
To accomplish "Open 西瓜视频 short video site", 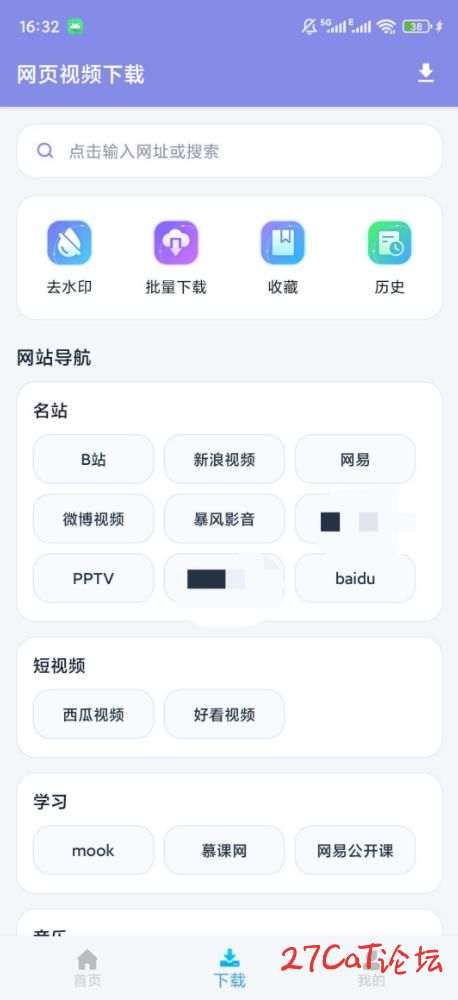I will tap(94, 714).
